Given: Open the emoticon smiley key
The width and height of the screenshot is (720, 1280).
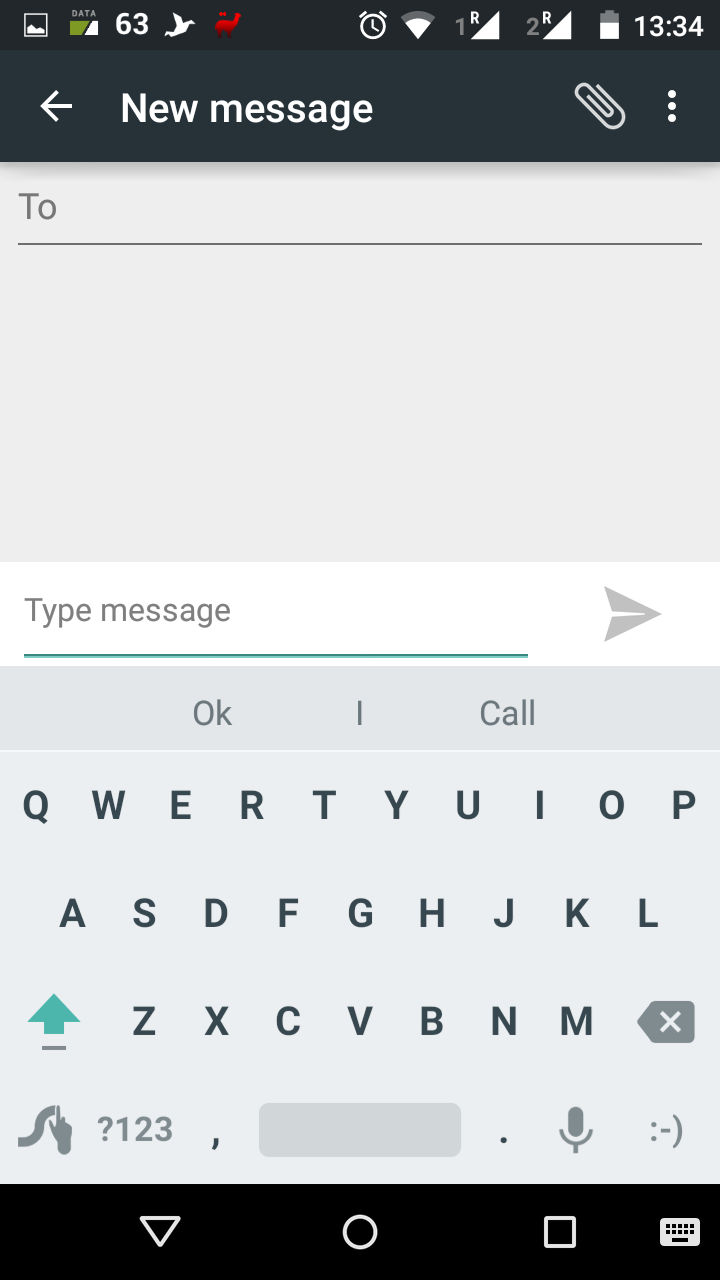Looking at the screenshot, I should coord(666,1130).
